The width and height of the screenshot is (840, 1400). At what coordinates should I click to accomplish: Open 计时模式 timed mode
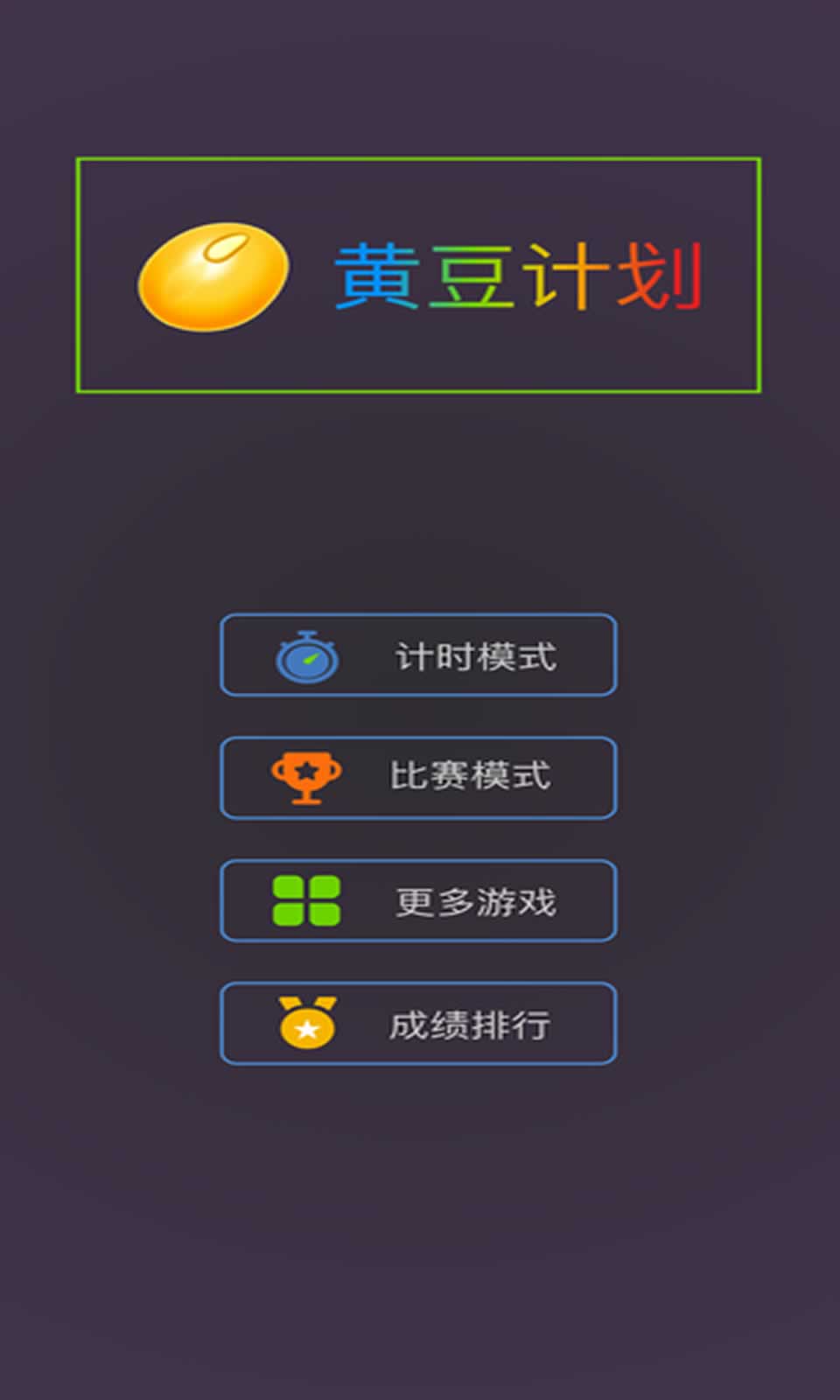[x=418, y=654]
